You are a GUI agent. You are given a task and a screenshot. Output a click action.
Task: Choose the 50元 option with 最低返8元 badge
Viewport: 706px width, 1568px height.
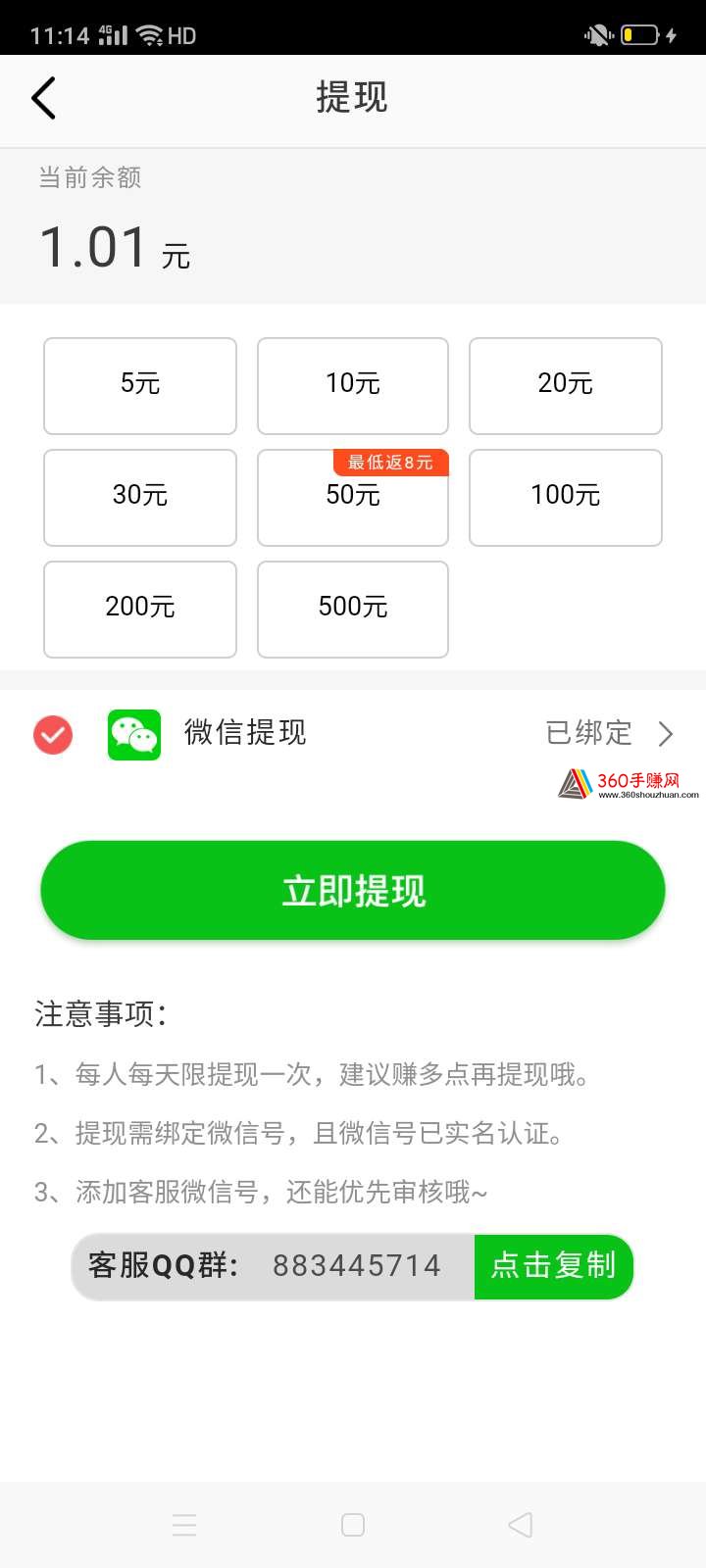point(353,498)
